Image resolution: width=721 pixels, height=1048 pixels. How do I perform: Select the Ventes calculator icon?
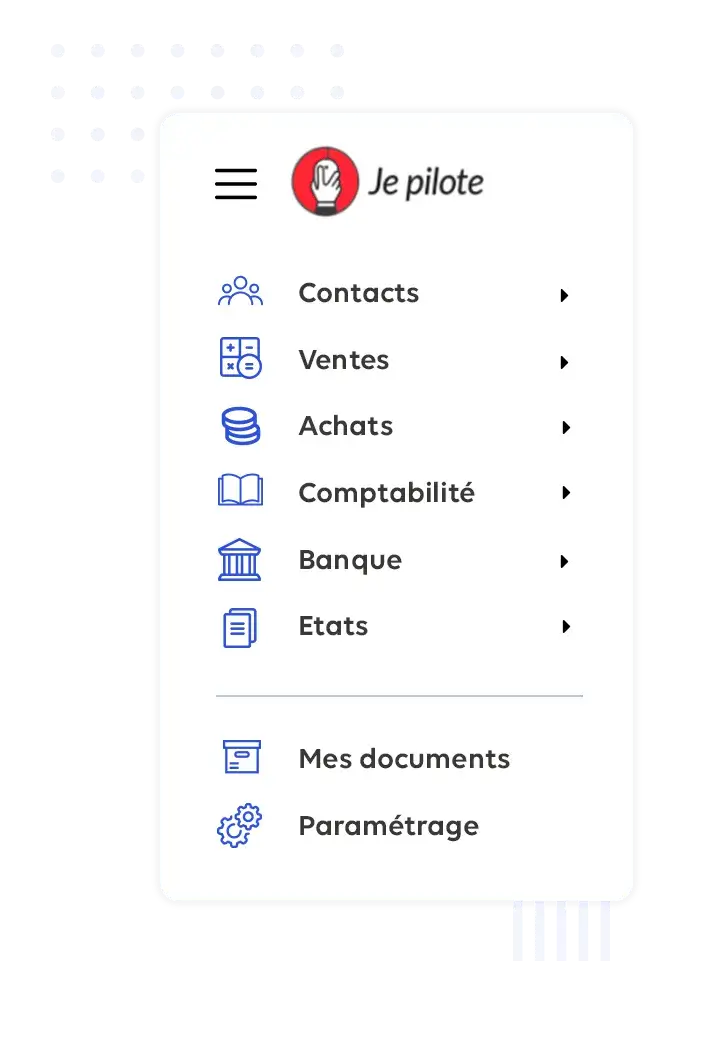pos(240,359)
